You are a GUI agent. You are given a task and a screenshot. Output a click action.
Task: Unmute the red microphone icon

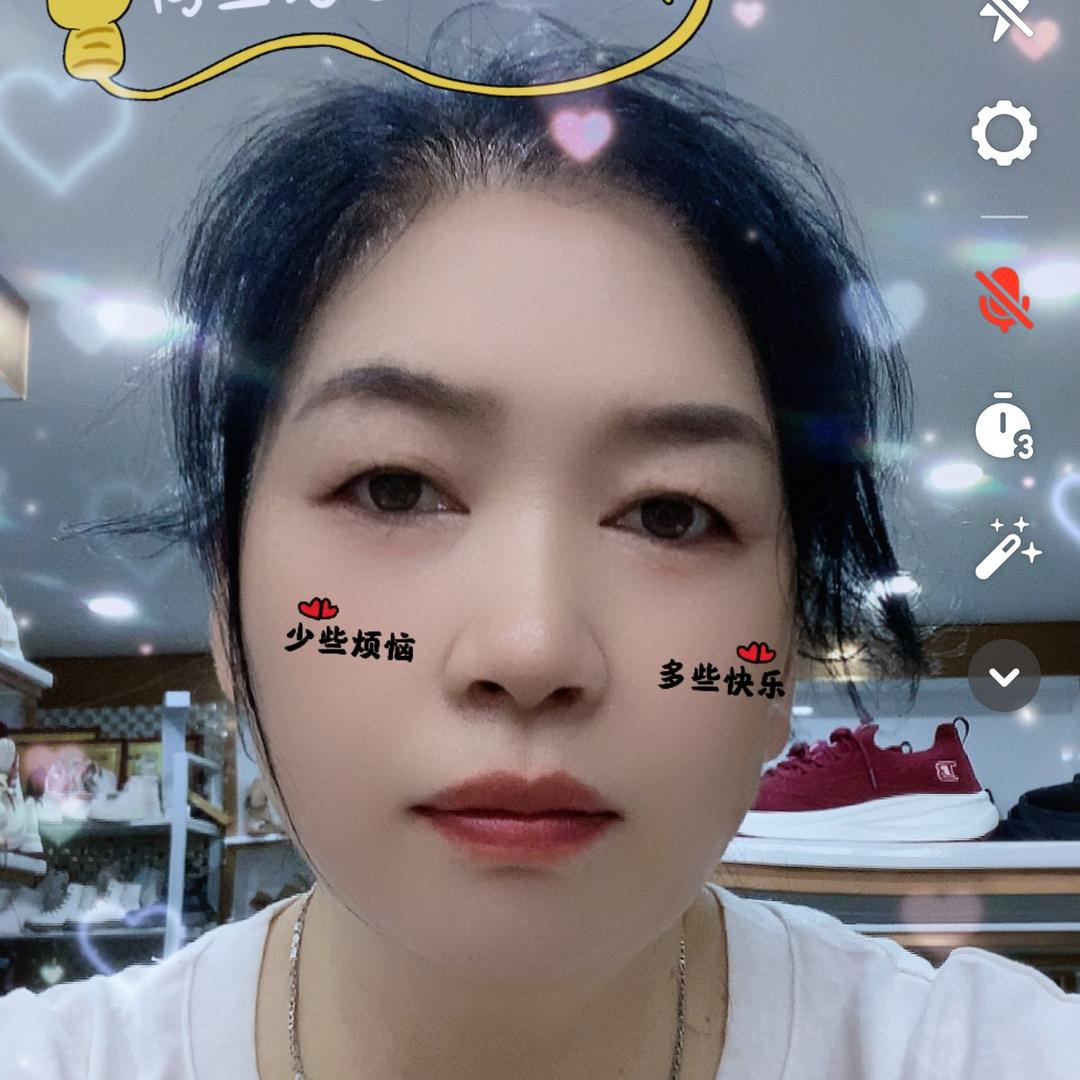click(x=1004, y=298)
